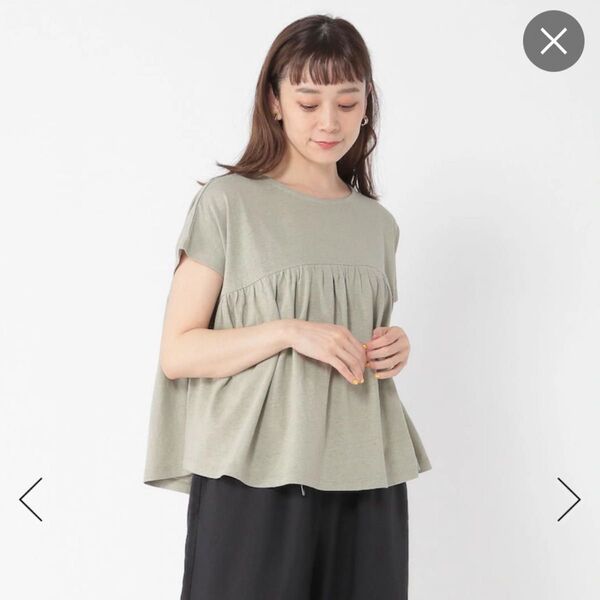
Task: Go to the previous product image
Action: pos(31,498)
